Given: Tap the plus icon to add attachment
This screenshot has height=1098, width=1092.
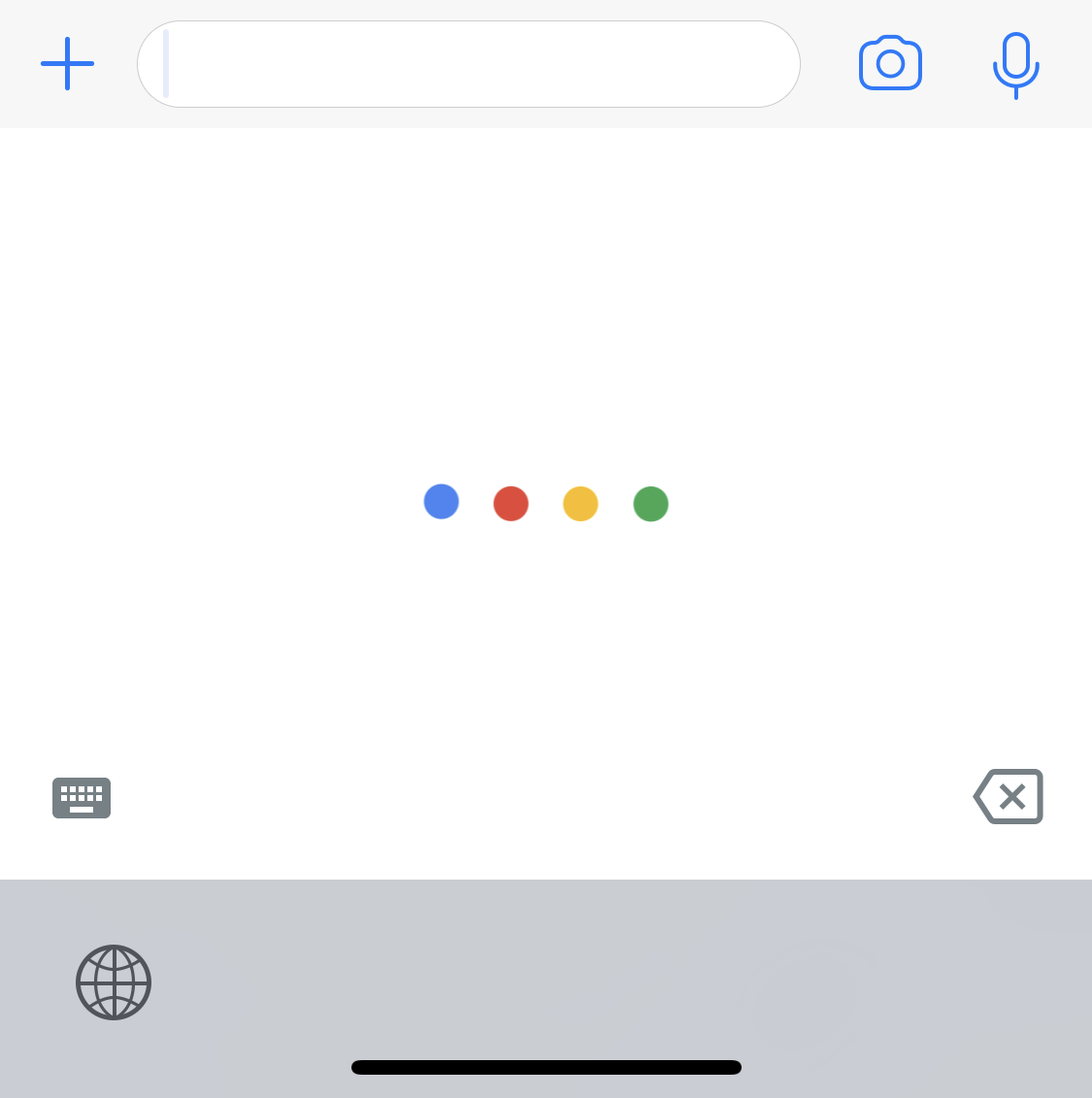Looking at the screenshot, I should (67, 64).
